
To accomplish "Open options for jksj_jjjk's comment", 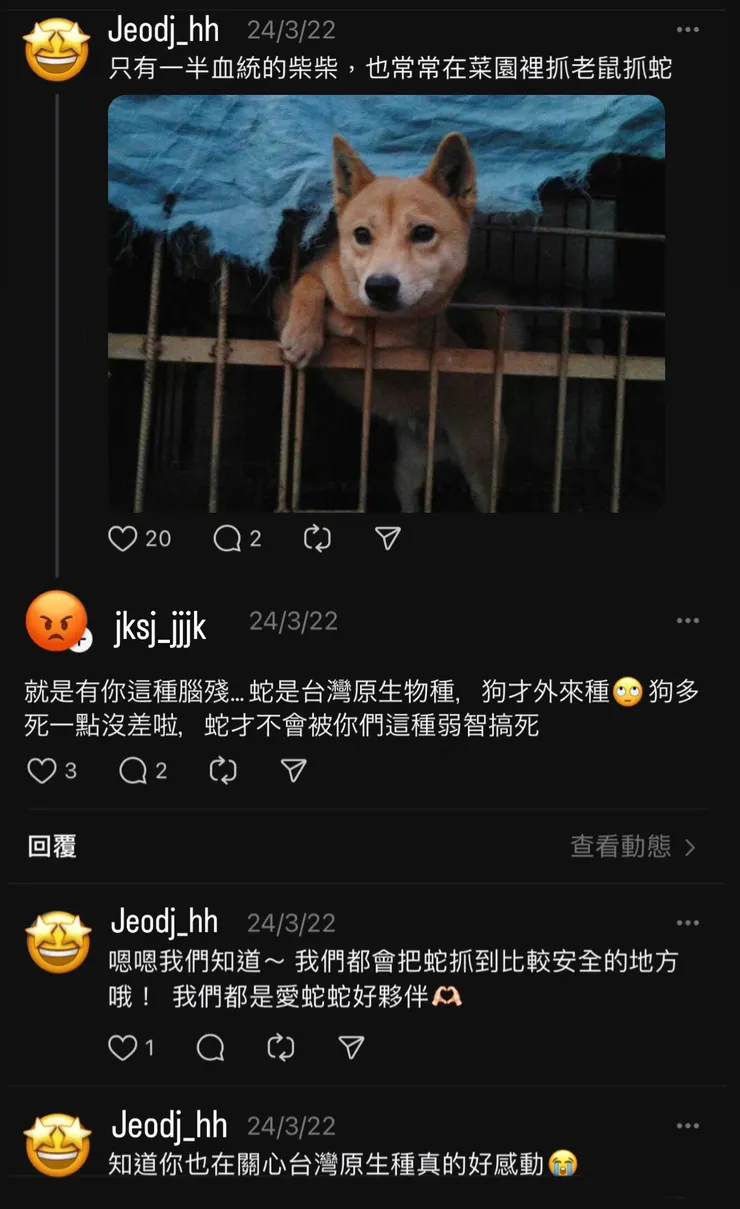I will [x=688, y=620].
